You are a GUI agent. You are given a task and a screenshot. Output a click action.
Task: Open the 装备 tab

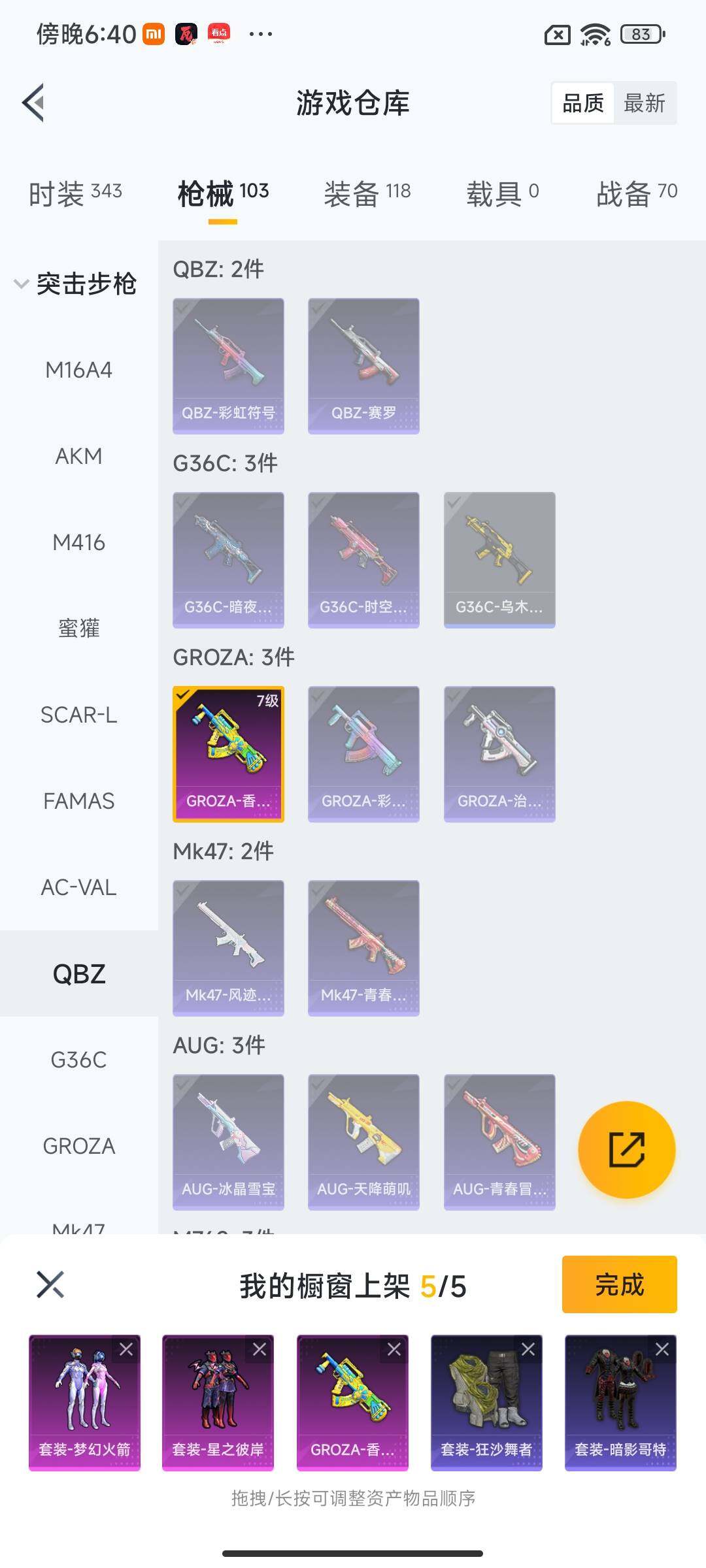pos(367,193)
